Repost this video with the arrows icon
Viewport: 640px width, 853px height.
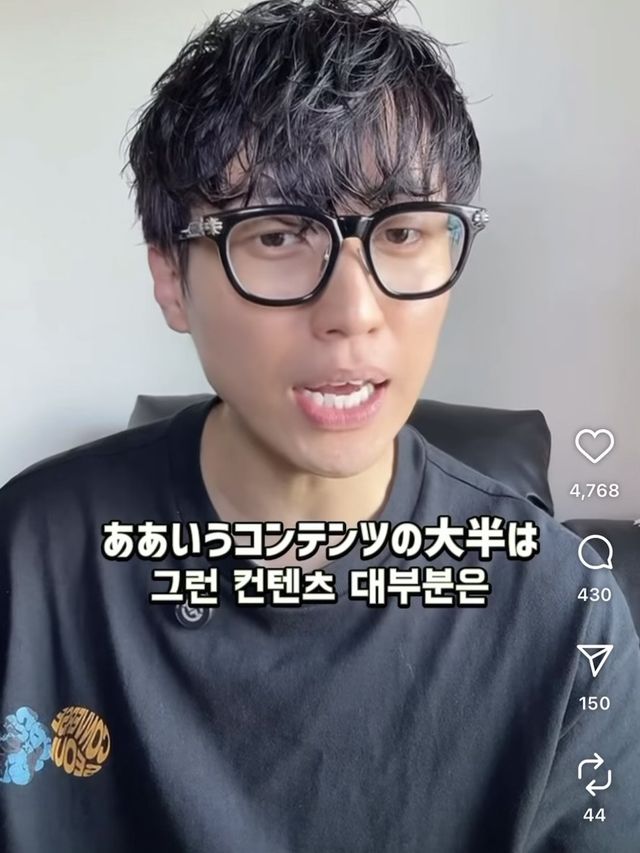[594, 772]
